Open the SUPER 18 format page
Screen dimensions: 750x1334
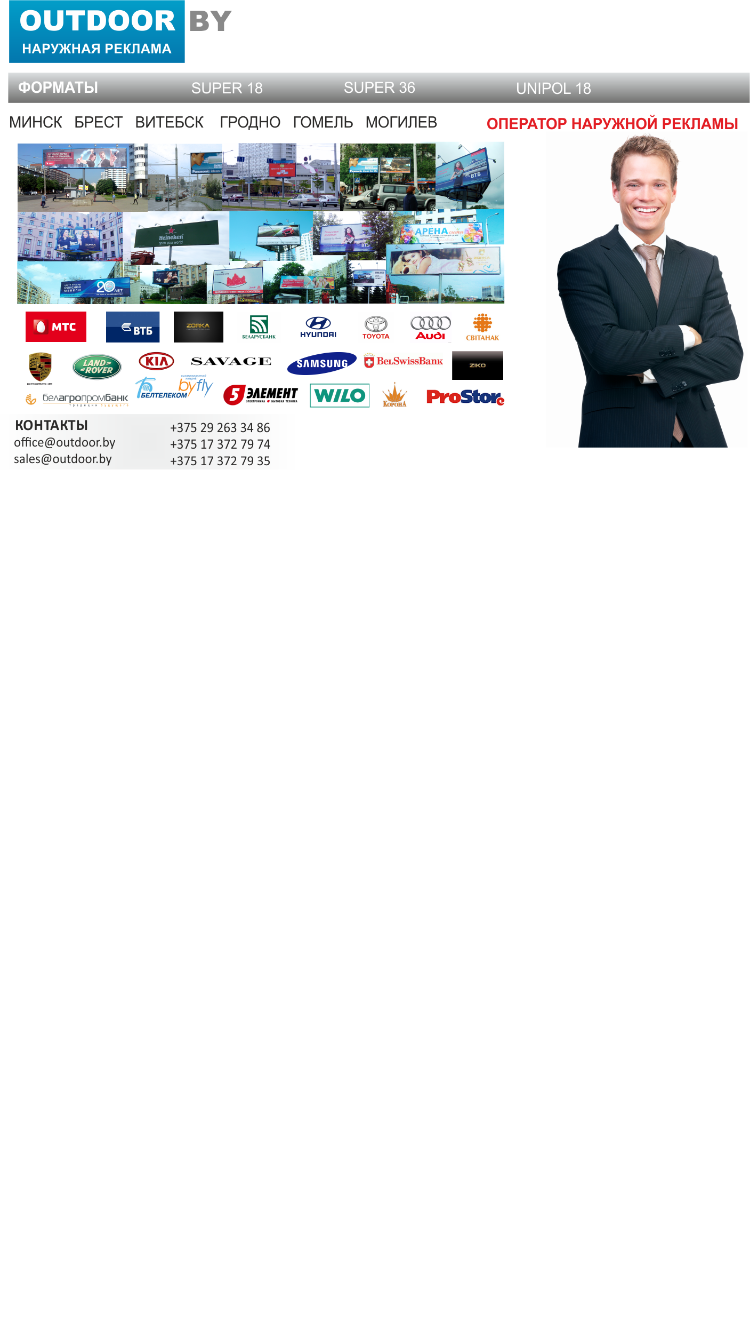tap(227, 88)
